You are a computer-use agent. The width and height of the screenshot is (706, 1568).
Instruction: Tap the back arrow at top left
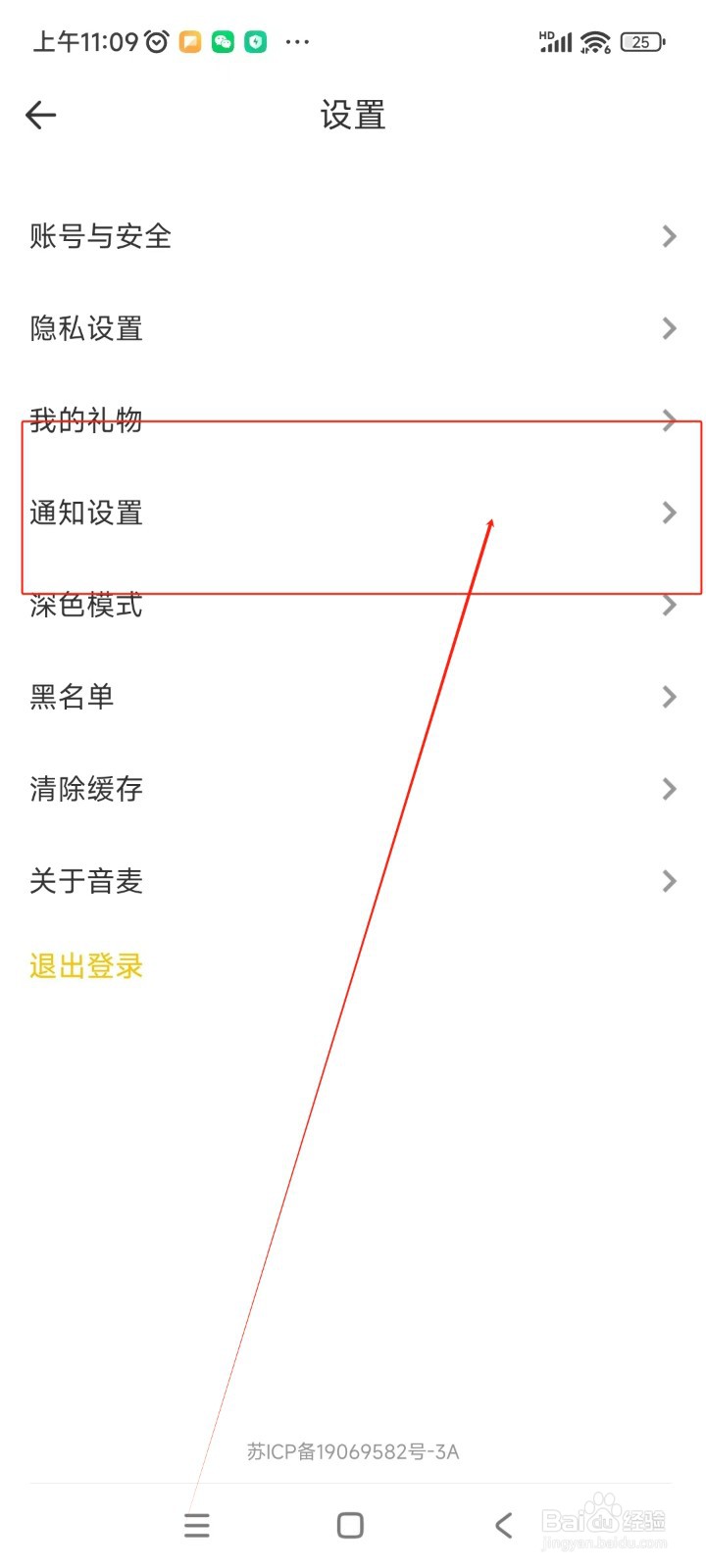[40, 115]
